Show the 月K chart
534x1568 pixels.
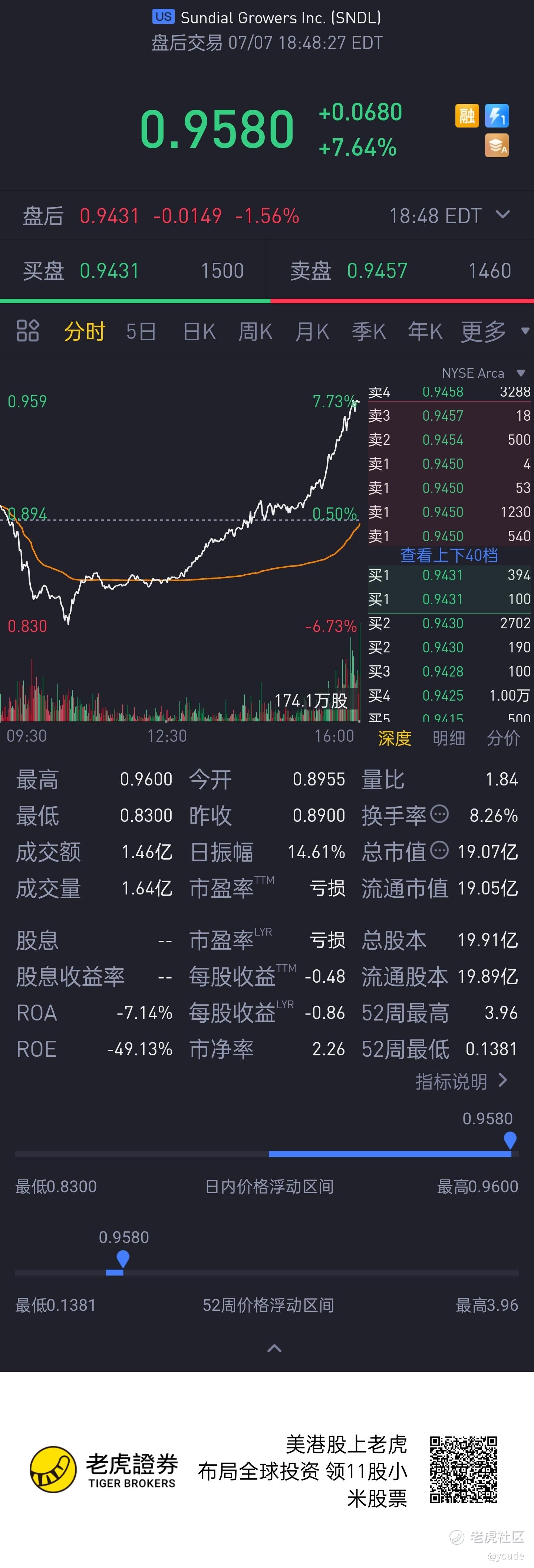[x=312, y=332]
